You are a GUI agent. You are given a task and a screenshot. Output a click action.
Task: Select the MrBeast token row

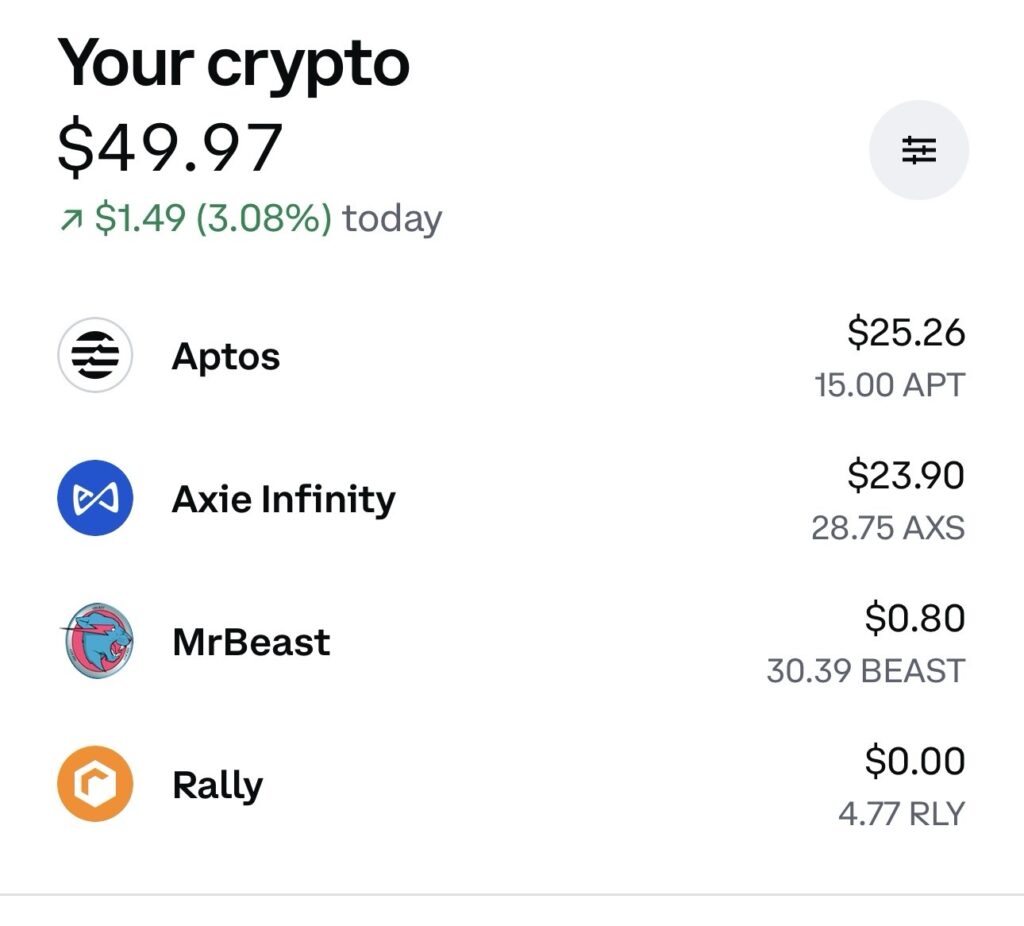[x=250, y=642]
